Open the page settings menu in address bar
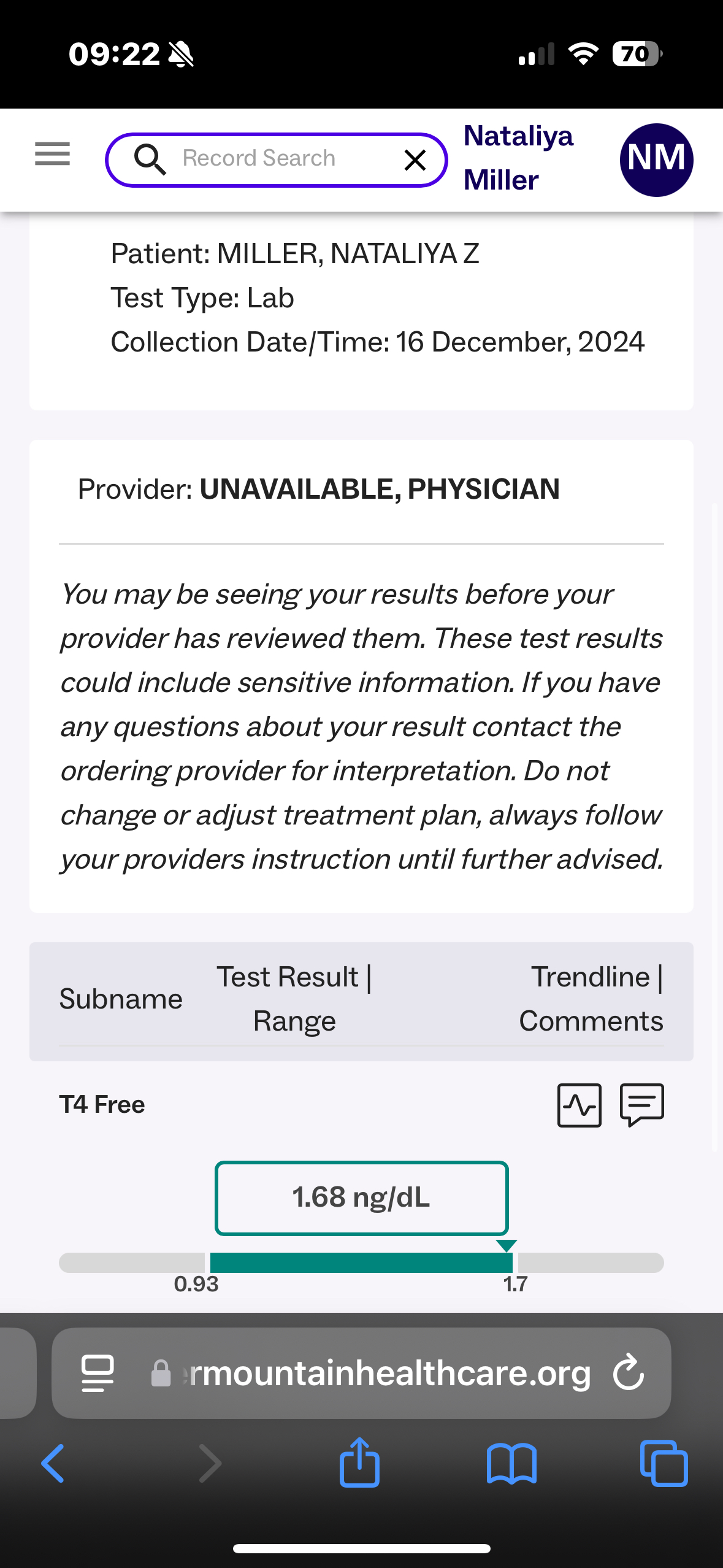The width and height of the screenshot is (723, 1568). tap(98, 1373)
